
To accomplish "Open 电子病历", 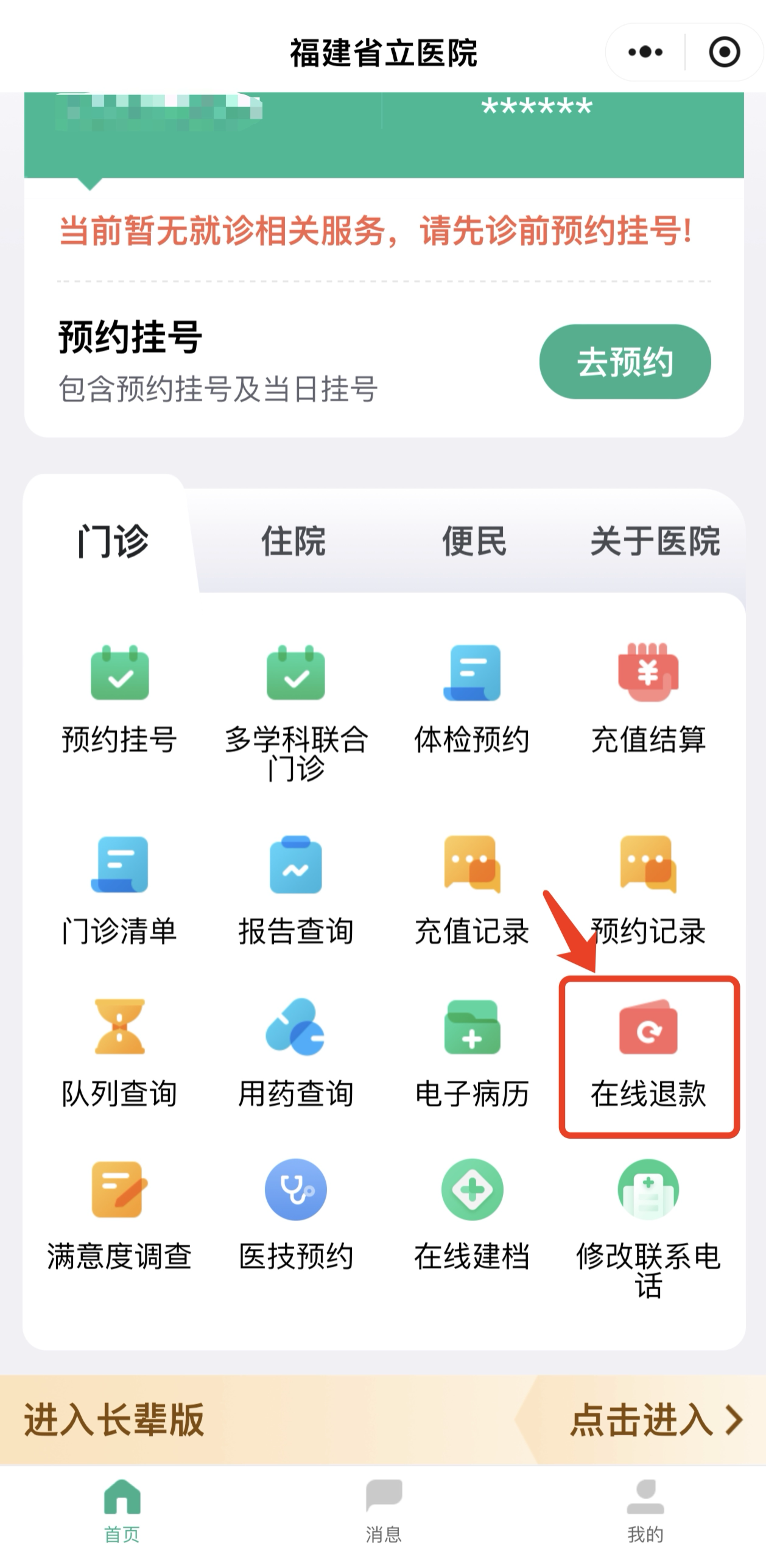I will pyautogui.click(x=472, y=1050).
